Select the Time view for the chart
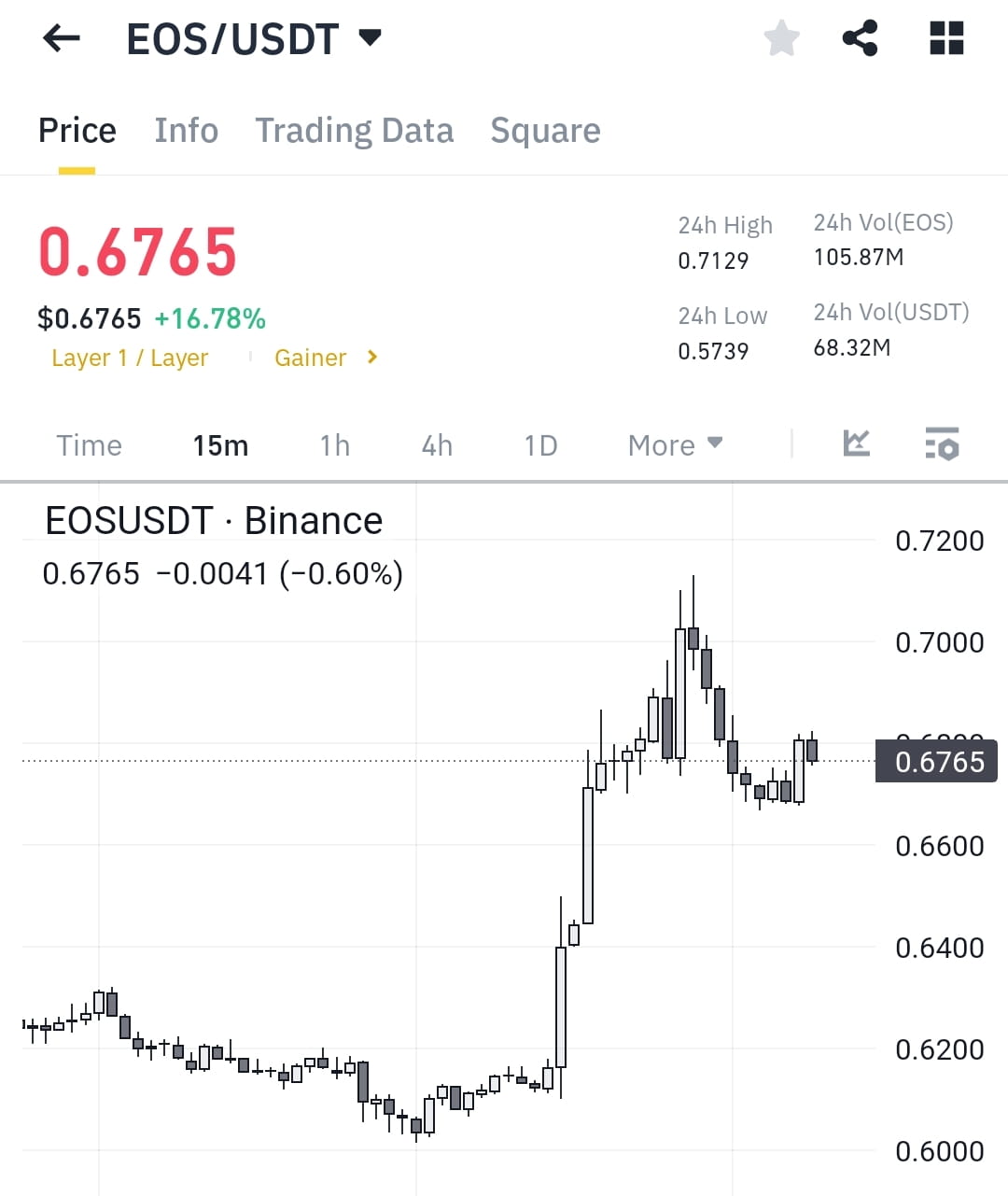The height and width of the screenshot is (1196, 1008). tap(89, 445)
